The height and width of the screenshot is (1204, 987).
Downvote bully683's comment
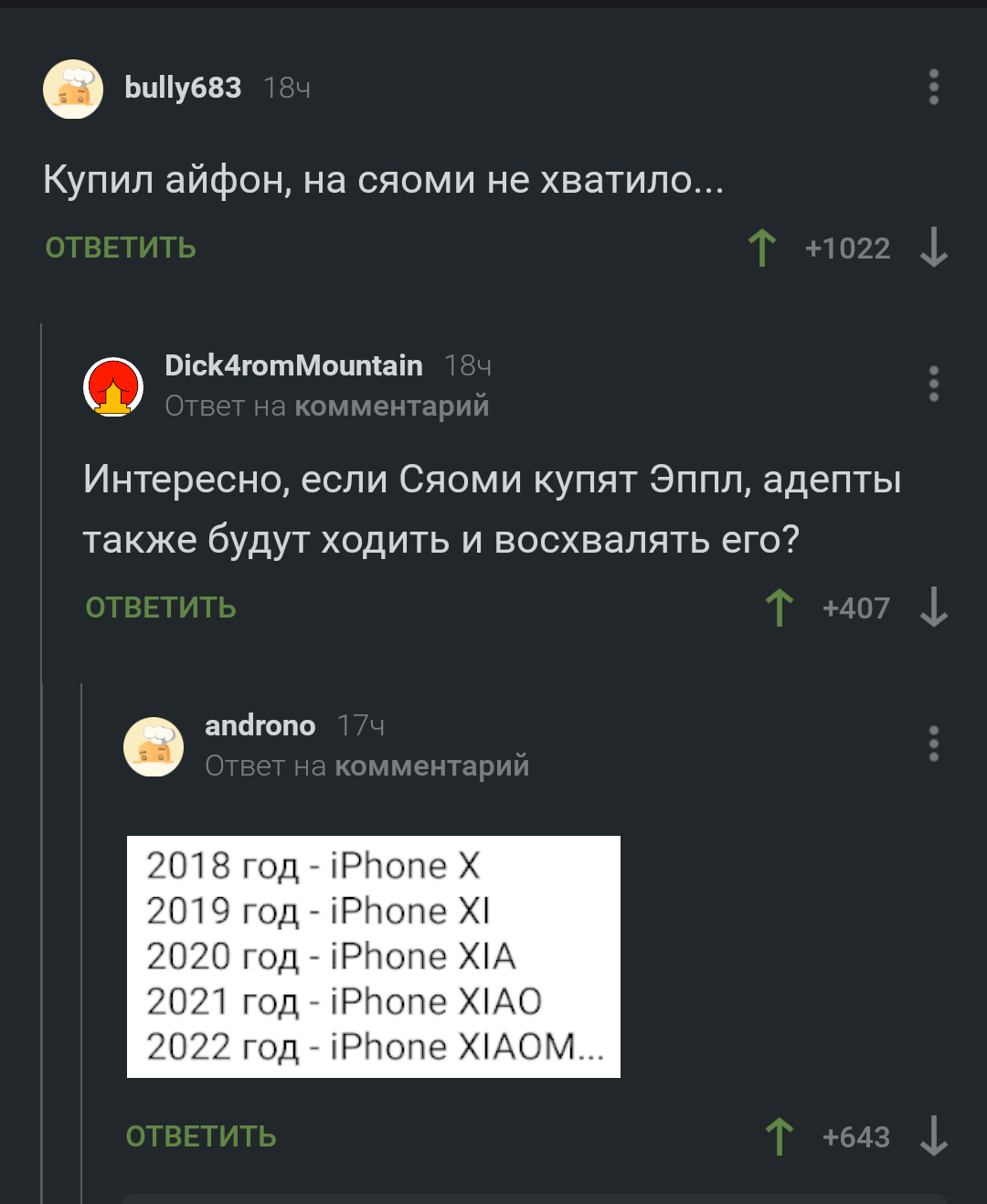tap(933, 248)
